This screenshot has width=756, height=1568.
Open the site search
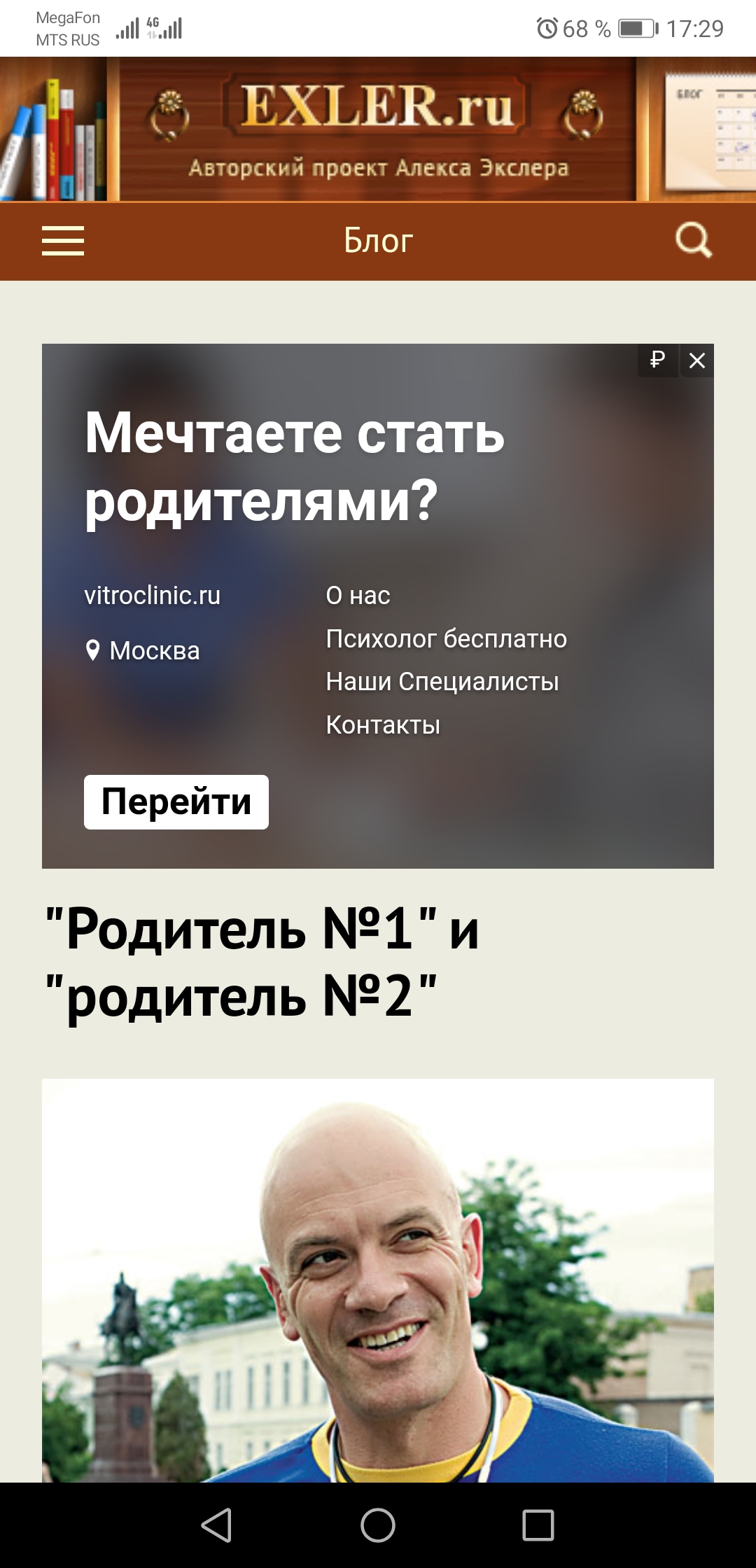tap(693, 241)
